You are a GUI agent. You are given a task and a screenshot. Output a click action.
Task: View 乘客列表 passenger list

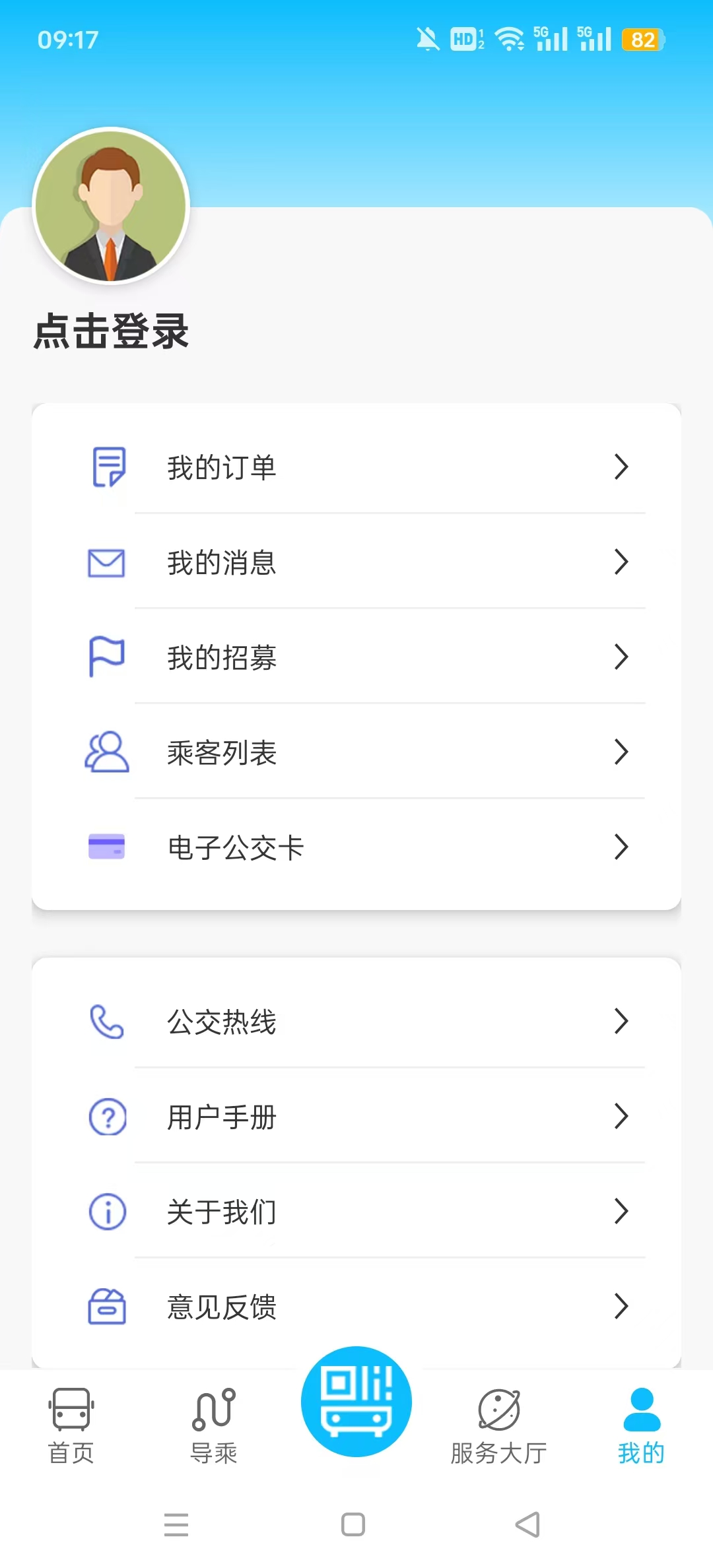(x=356, y=752)
